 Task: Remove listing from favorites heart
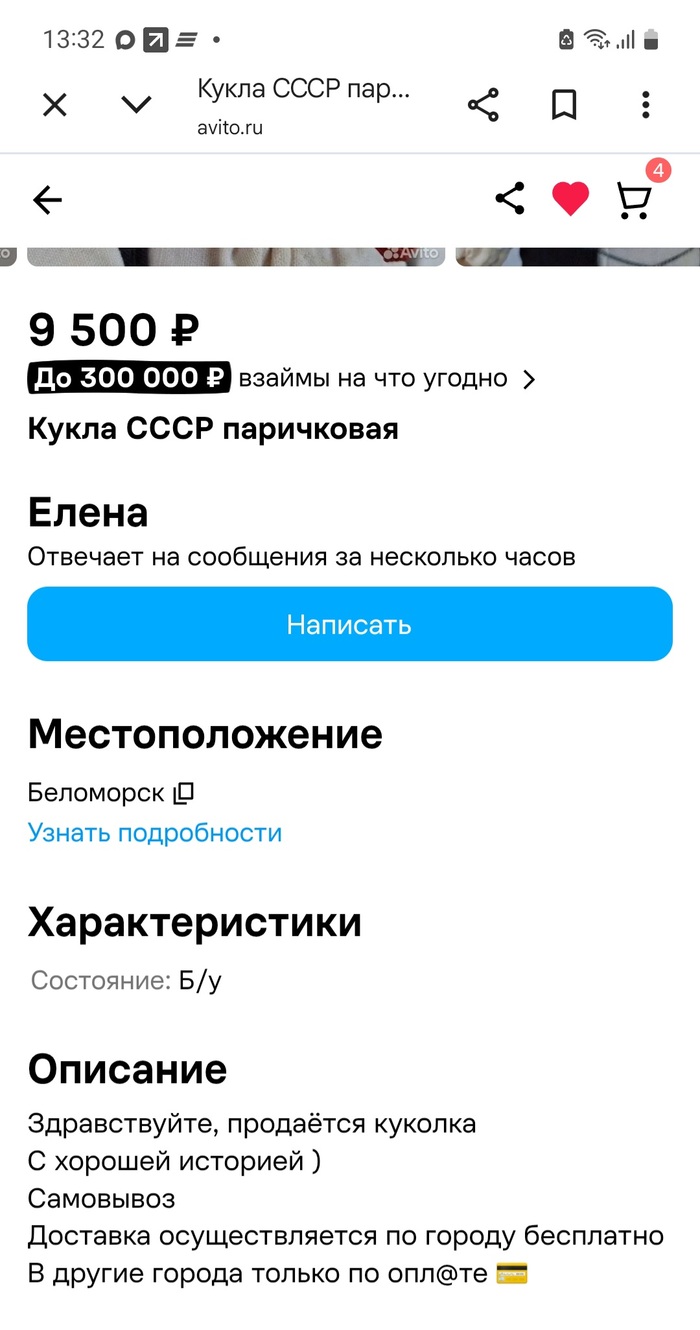(x=571, y=200)
